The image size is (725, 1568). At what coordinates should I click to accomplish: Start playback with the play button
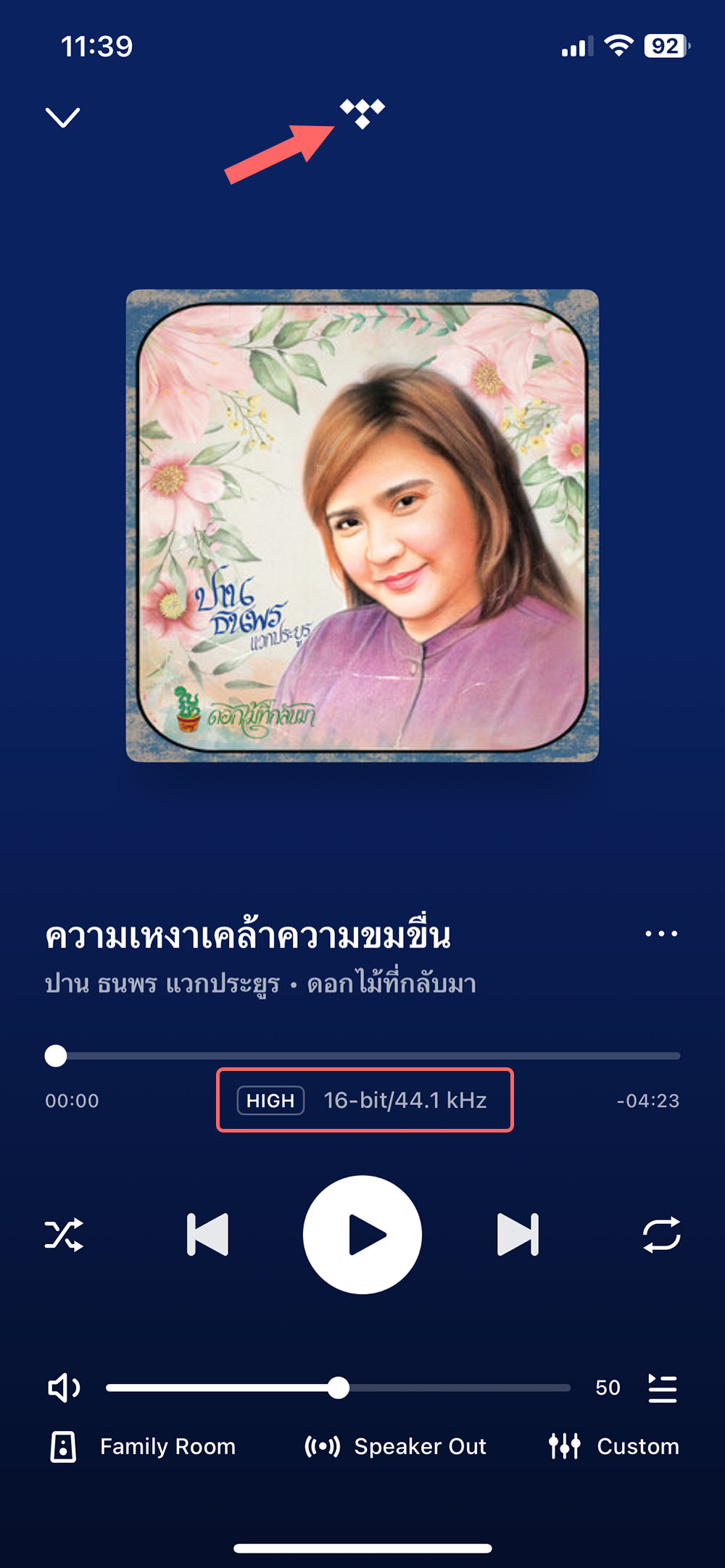click(362, 1234)
